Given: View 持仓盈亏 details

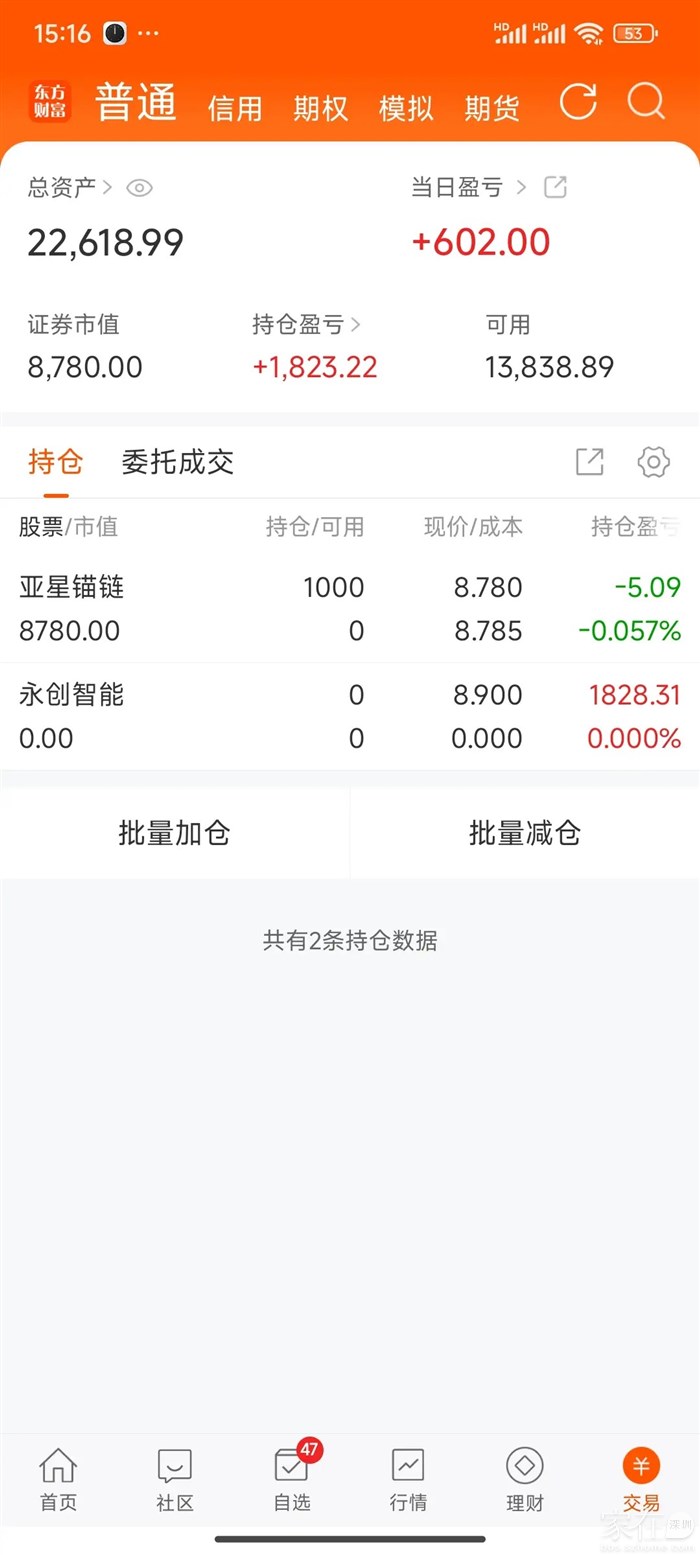Looking at the screenshot, I should pos(307,325).
